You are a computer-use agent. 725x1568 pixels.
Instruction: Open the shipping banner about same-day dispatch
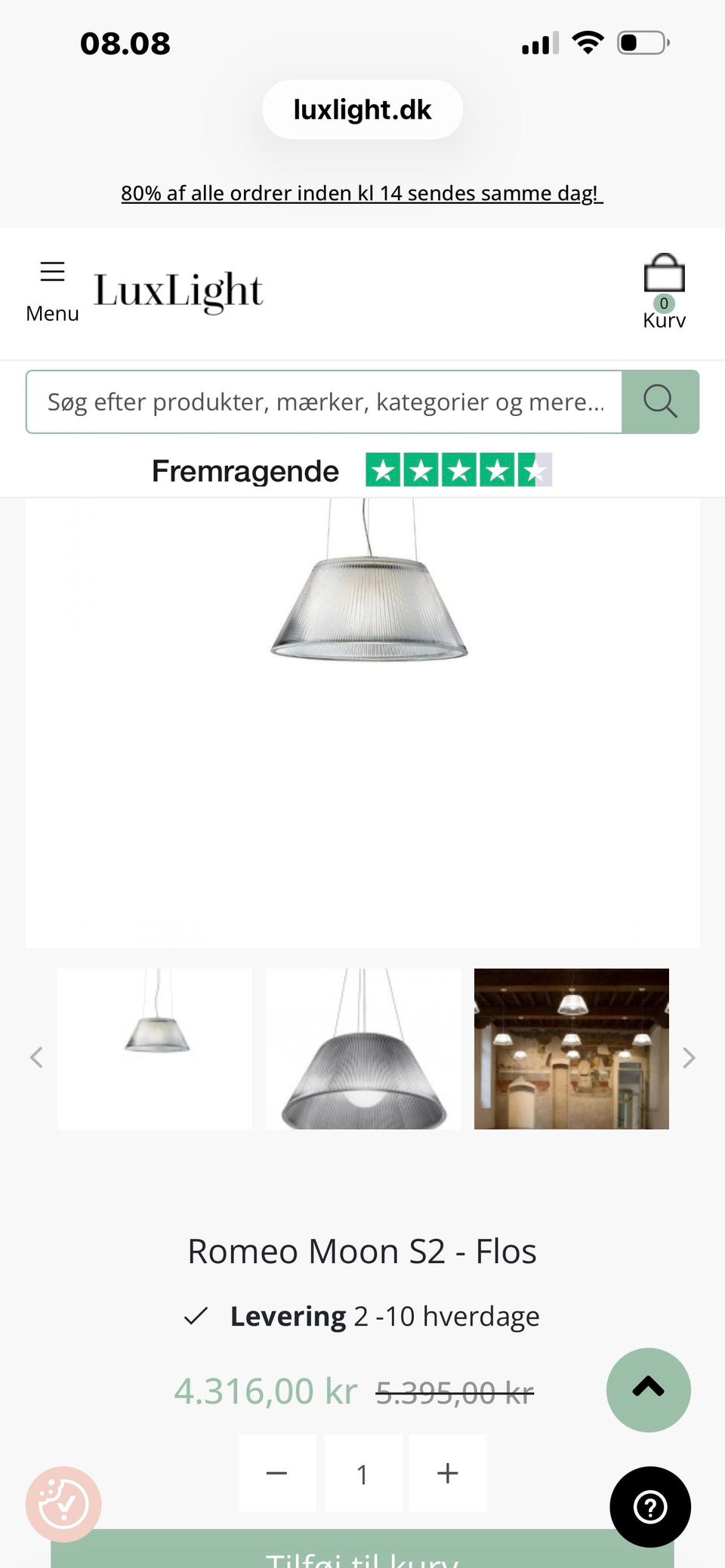pos(362,193)
